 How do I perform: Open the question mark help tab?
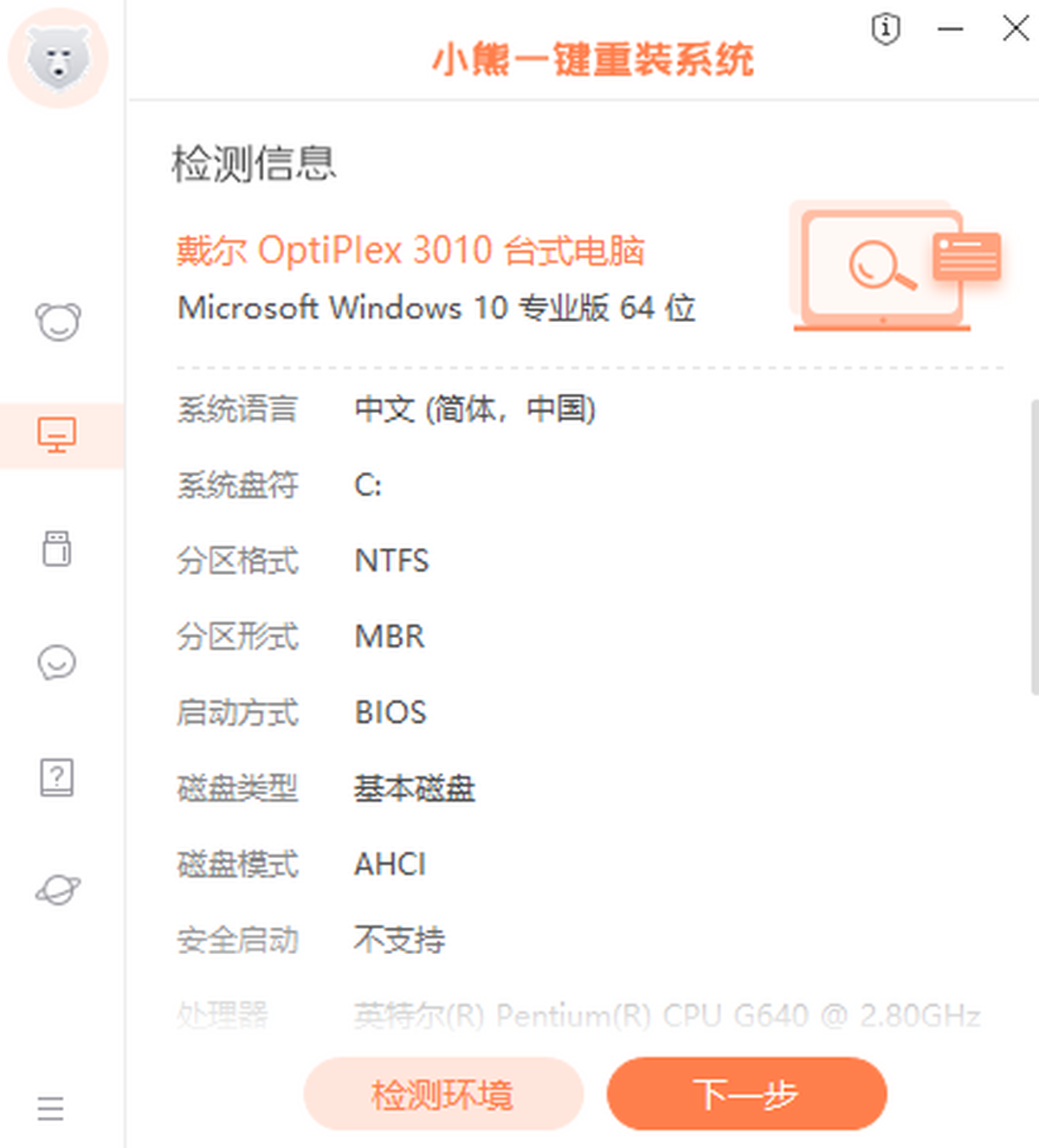[58, 777]
